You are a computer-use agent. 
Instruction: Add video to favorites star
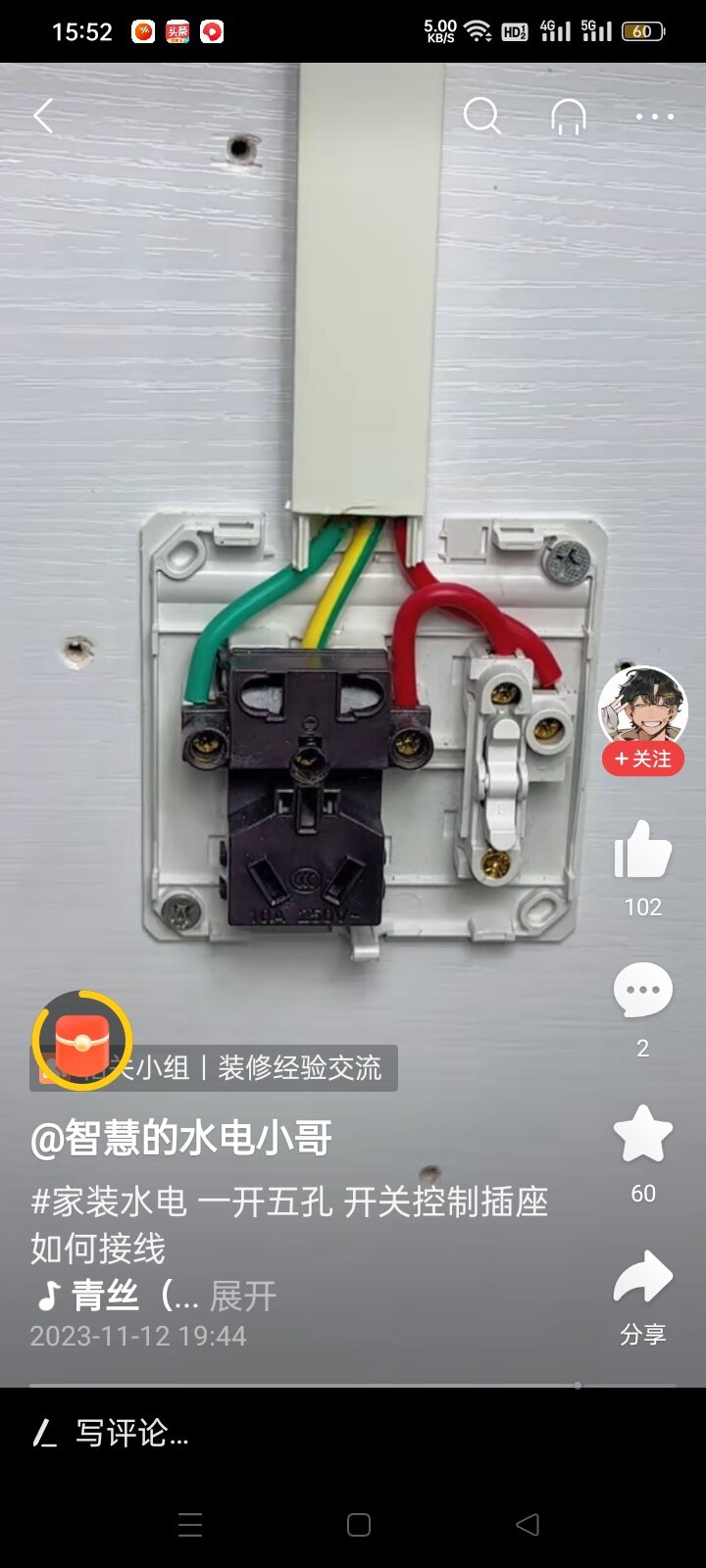coord(643,1134)
